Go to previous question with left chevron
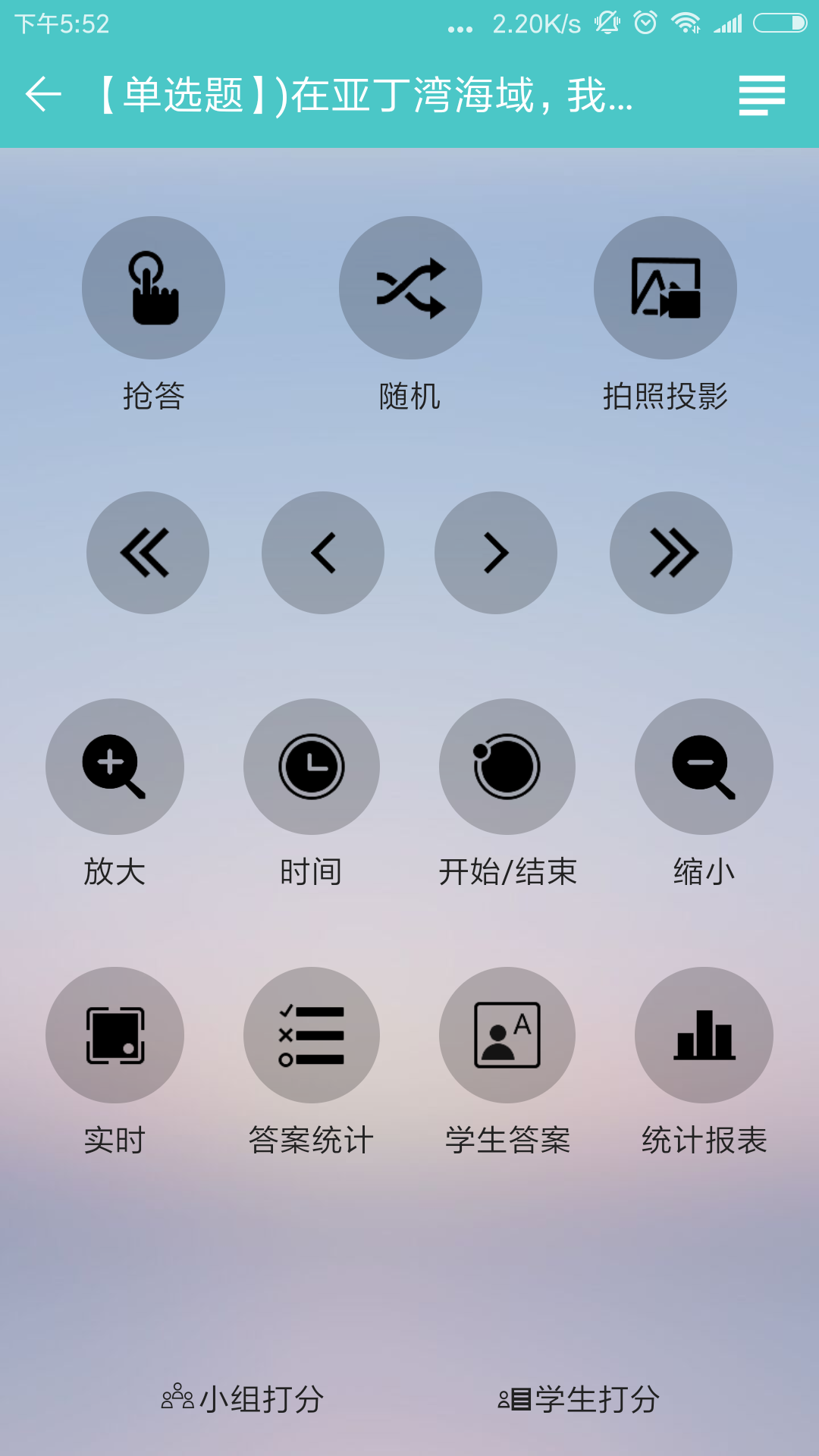The height and width of the screenshot is (1456, 819). click(x=323, y=553)
